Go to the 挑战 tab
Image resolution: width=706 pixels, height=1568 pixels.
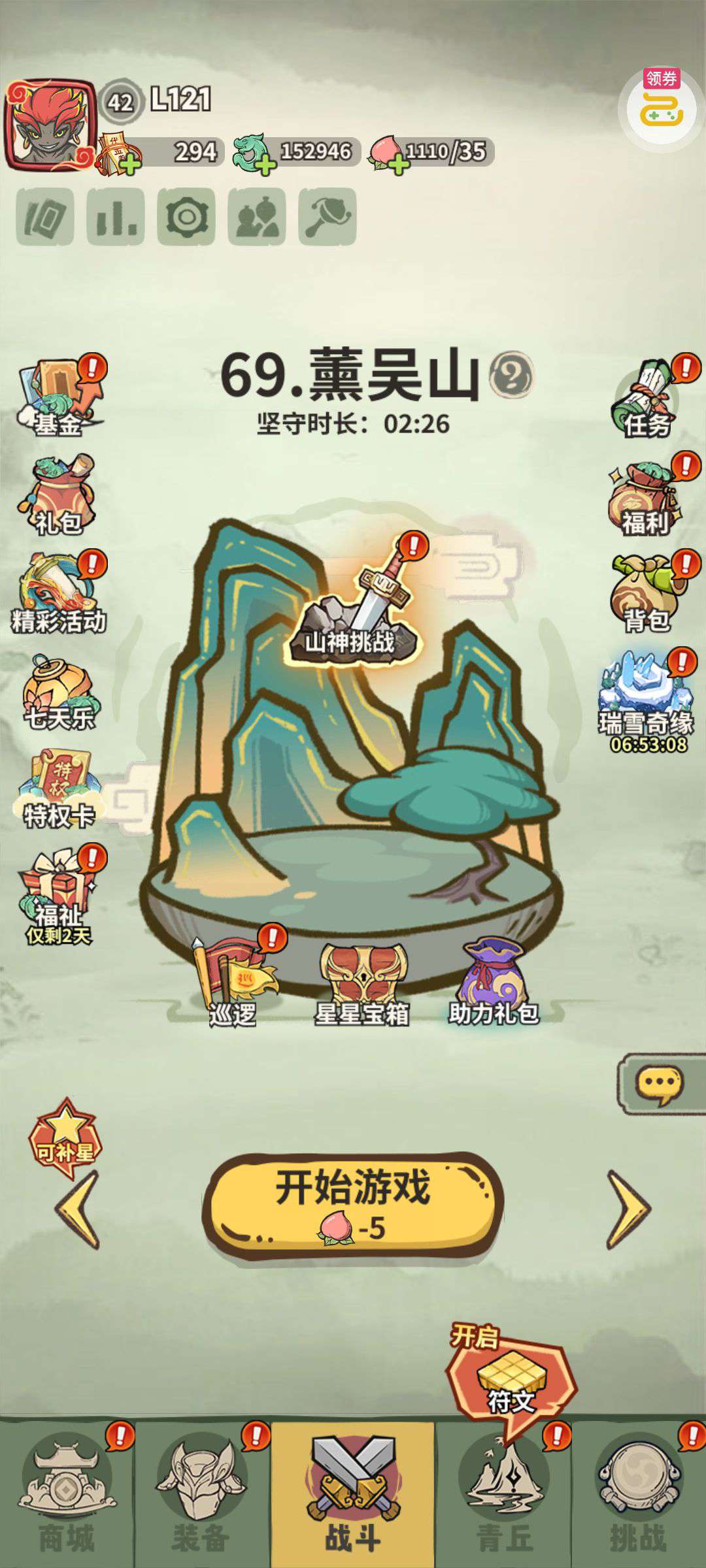(639, 1496)
